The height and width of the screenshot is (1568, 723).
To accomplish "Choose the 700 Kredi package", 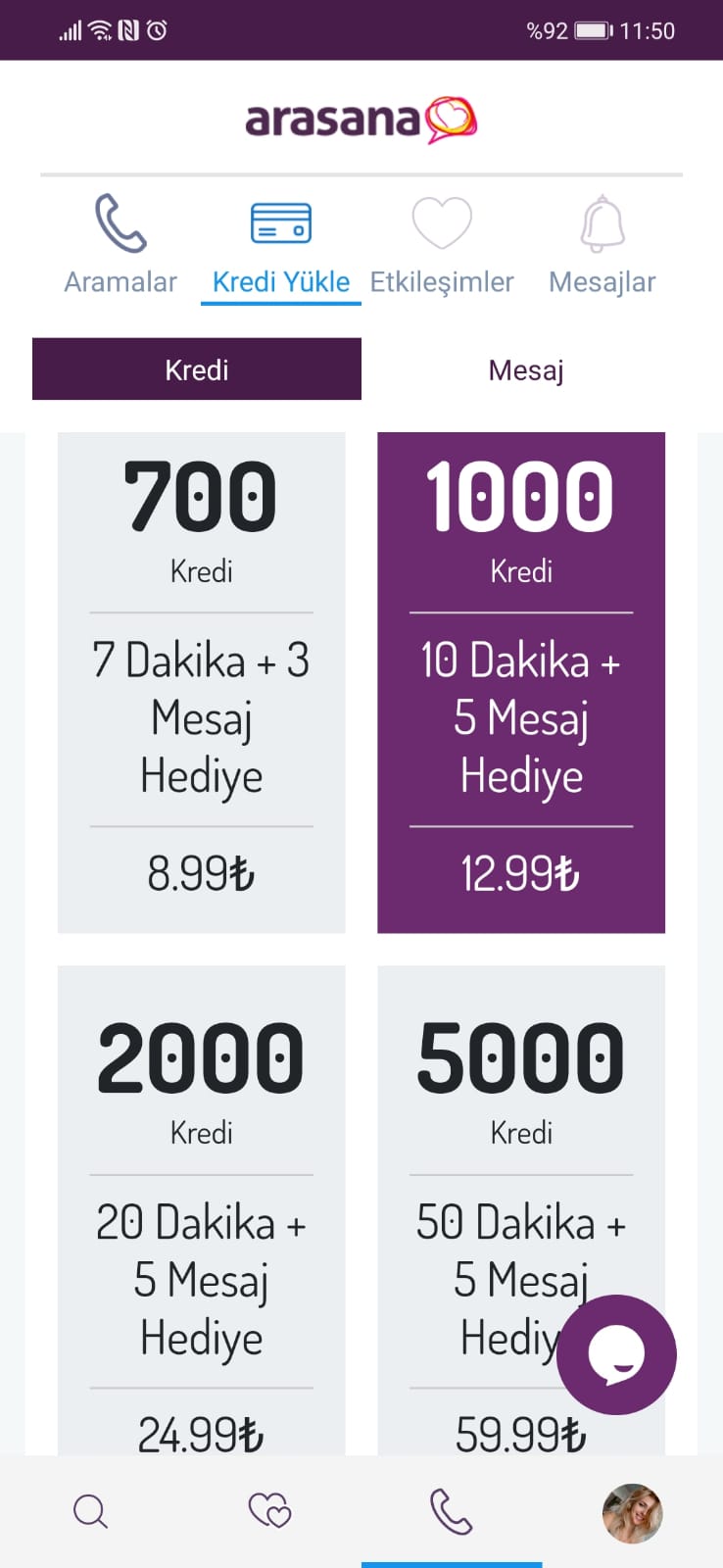I will point(202,682).
